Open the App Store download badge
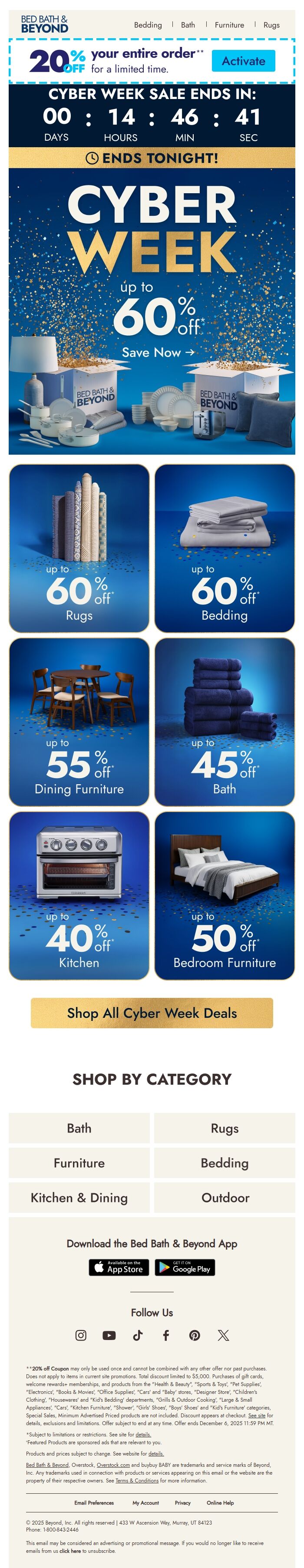304x1568 pixels. click(x=118, y=1267)
